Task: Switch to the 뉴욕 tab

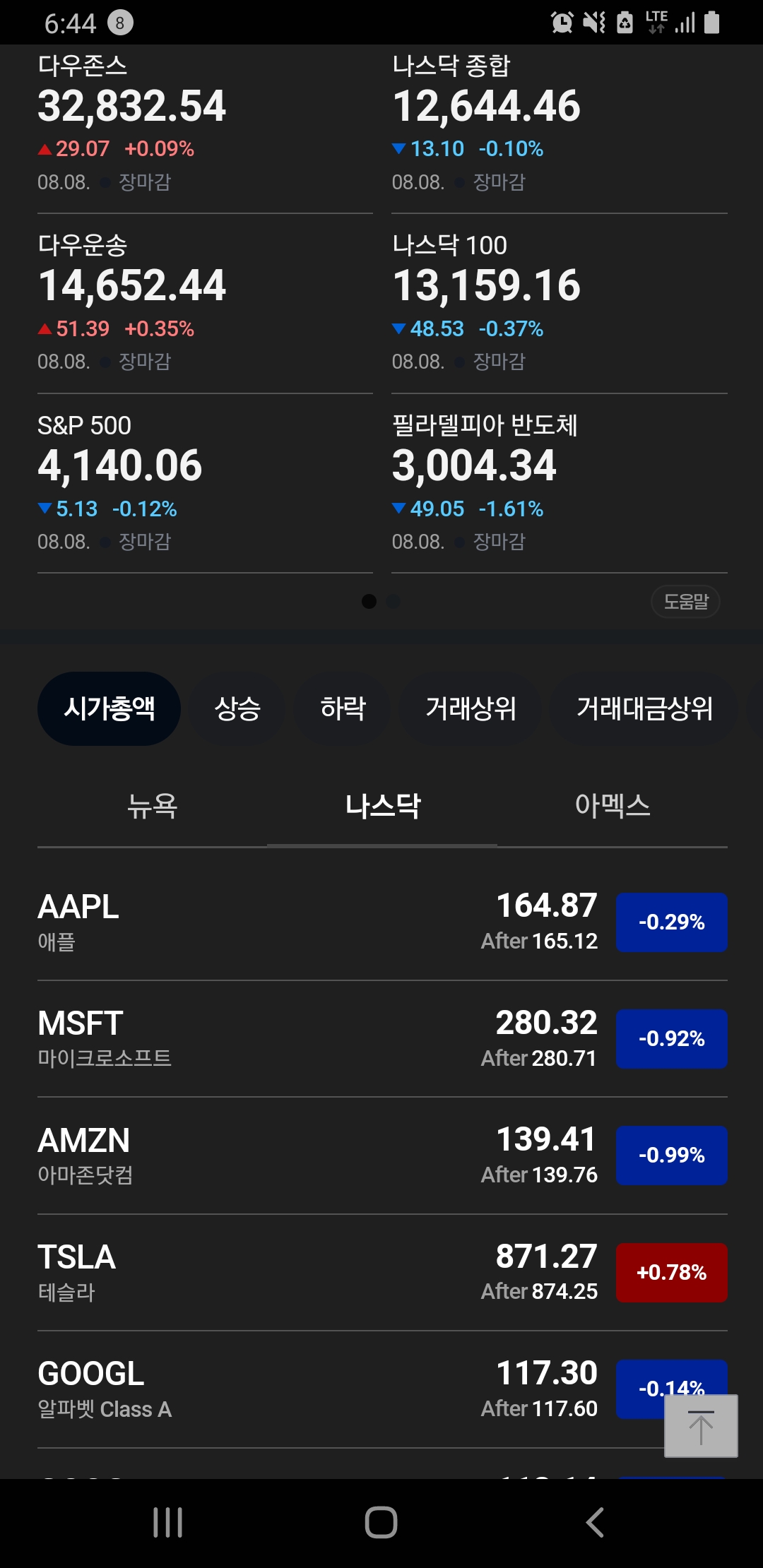Action: [153, 806]
